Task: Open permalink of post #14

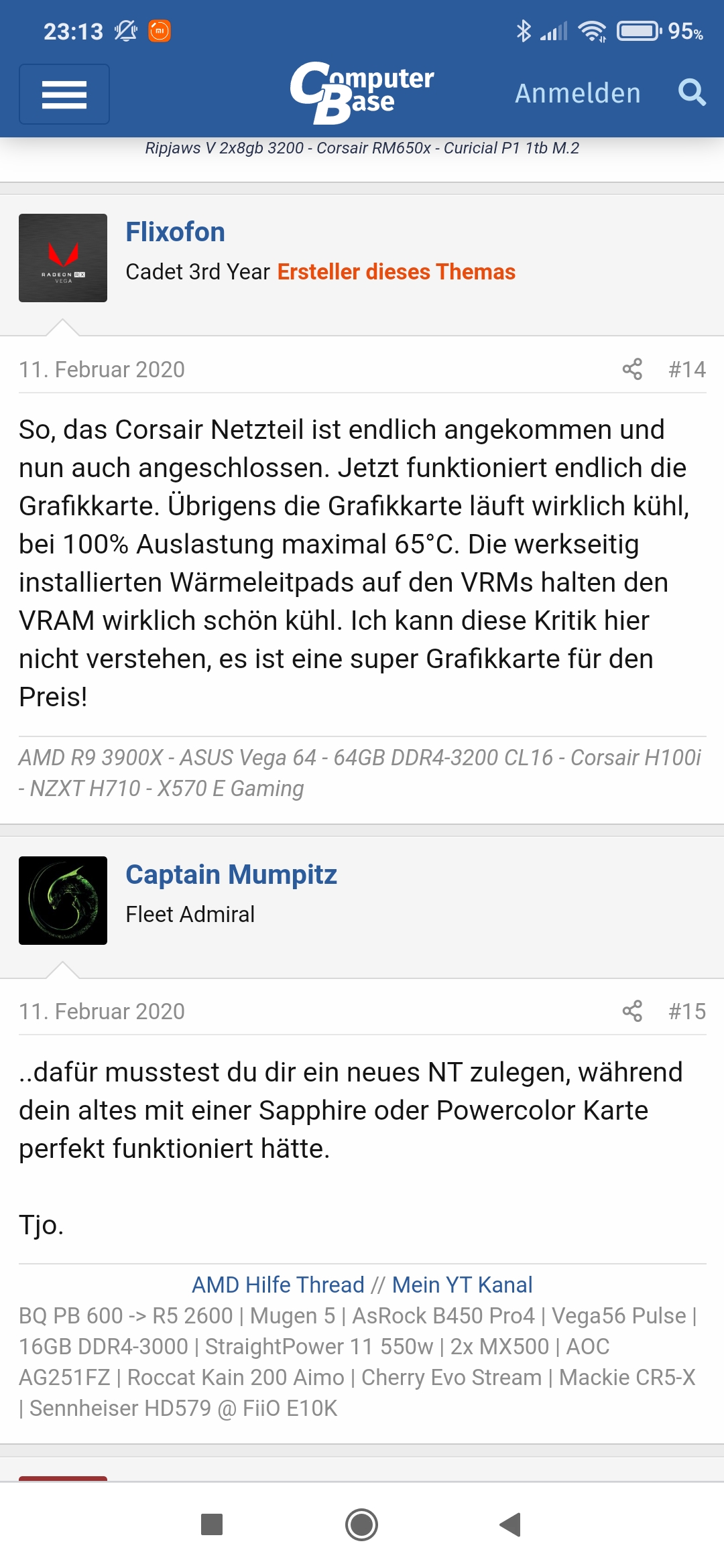Action: tap(686, 369)
